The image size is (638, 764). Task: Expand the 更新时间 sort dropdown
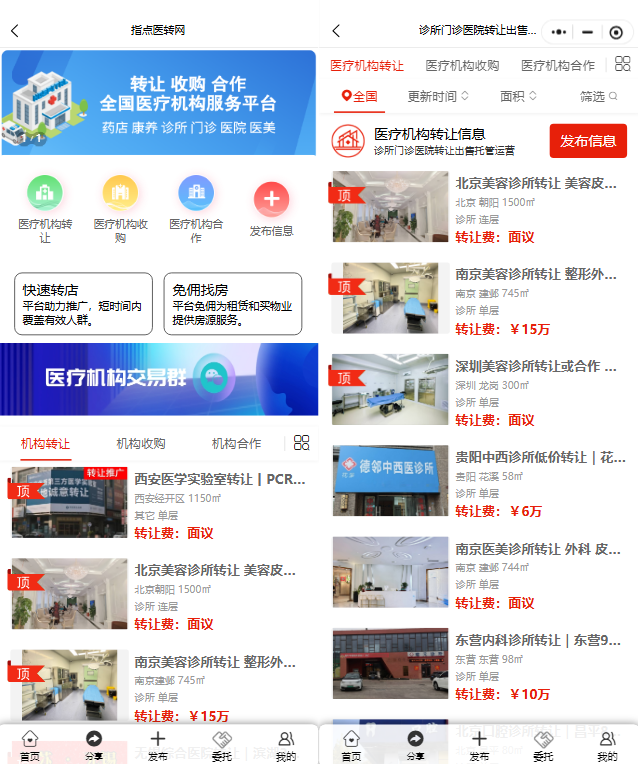[438, 97]
